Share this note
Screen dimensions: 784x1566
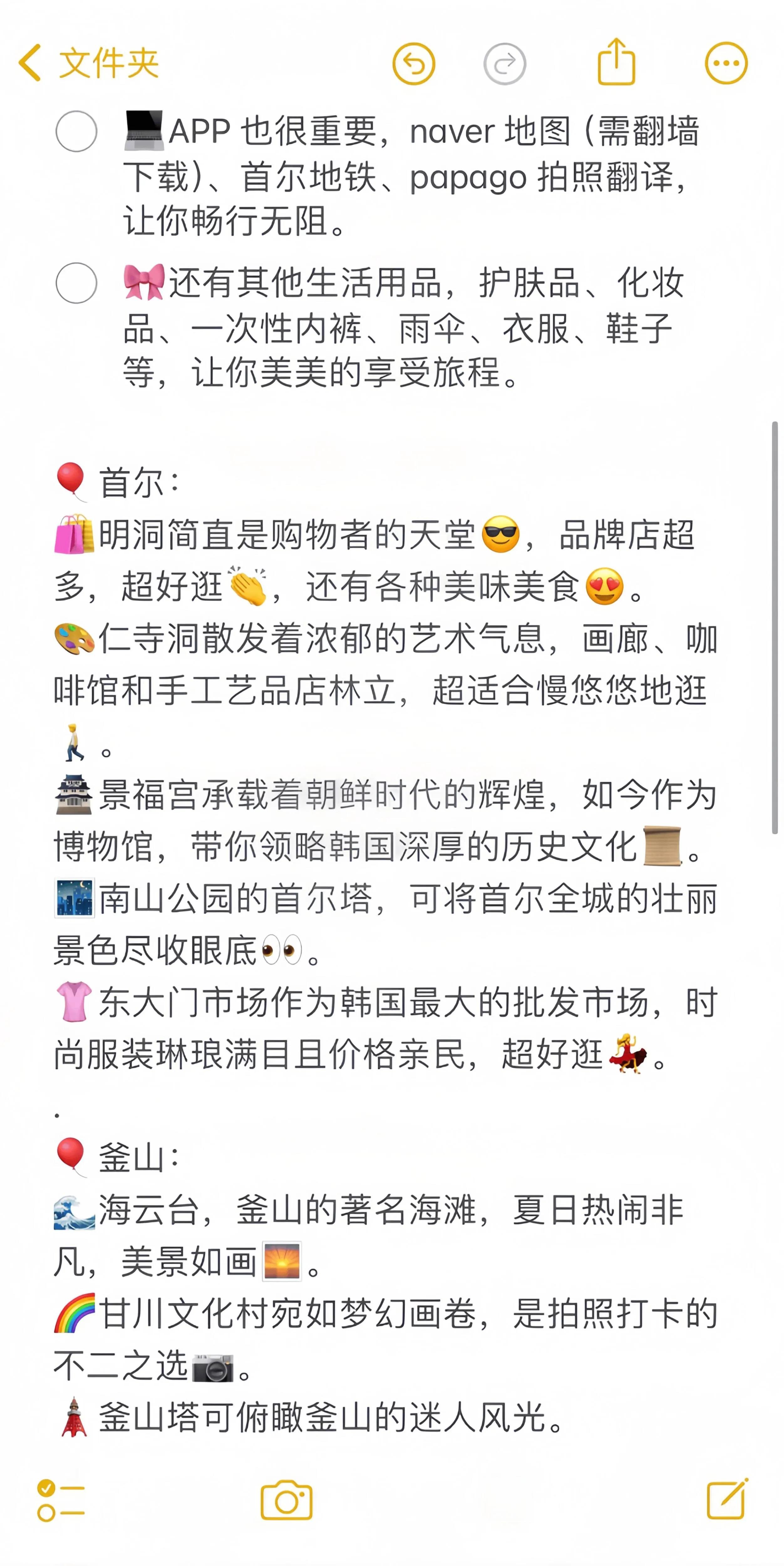click(616, 62)
